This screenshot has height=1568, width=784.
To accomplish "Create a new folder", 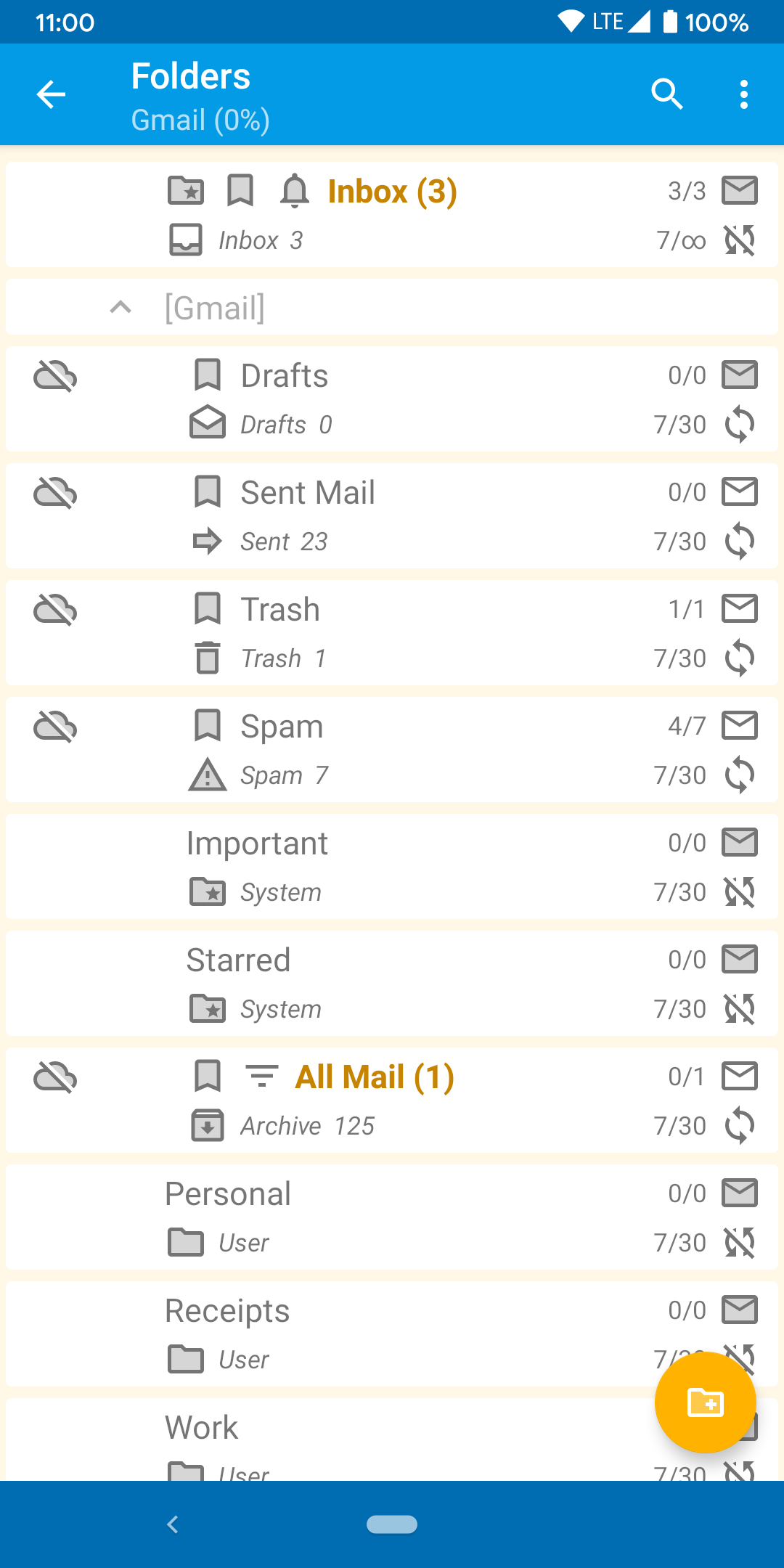I will [x=705, y=1402].
